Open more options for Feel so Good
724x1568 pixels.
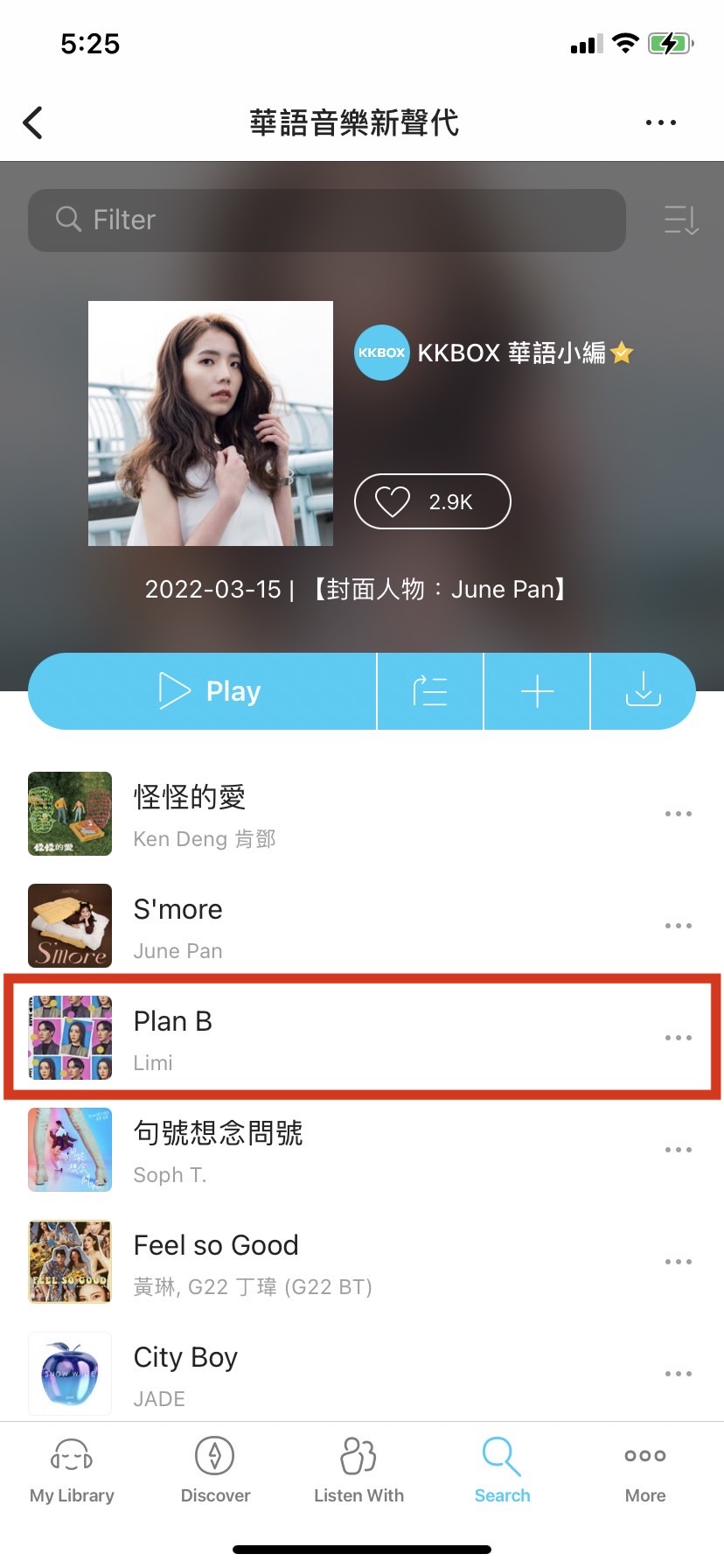[x=678, y=1262]
